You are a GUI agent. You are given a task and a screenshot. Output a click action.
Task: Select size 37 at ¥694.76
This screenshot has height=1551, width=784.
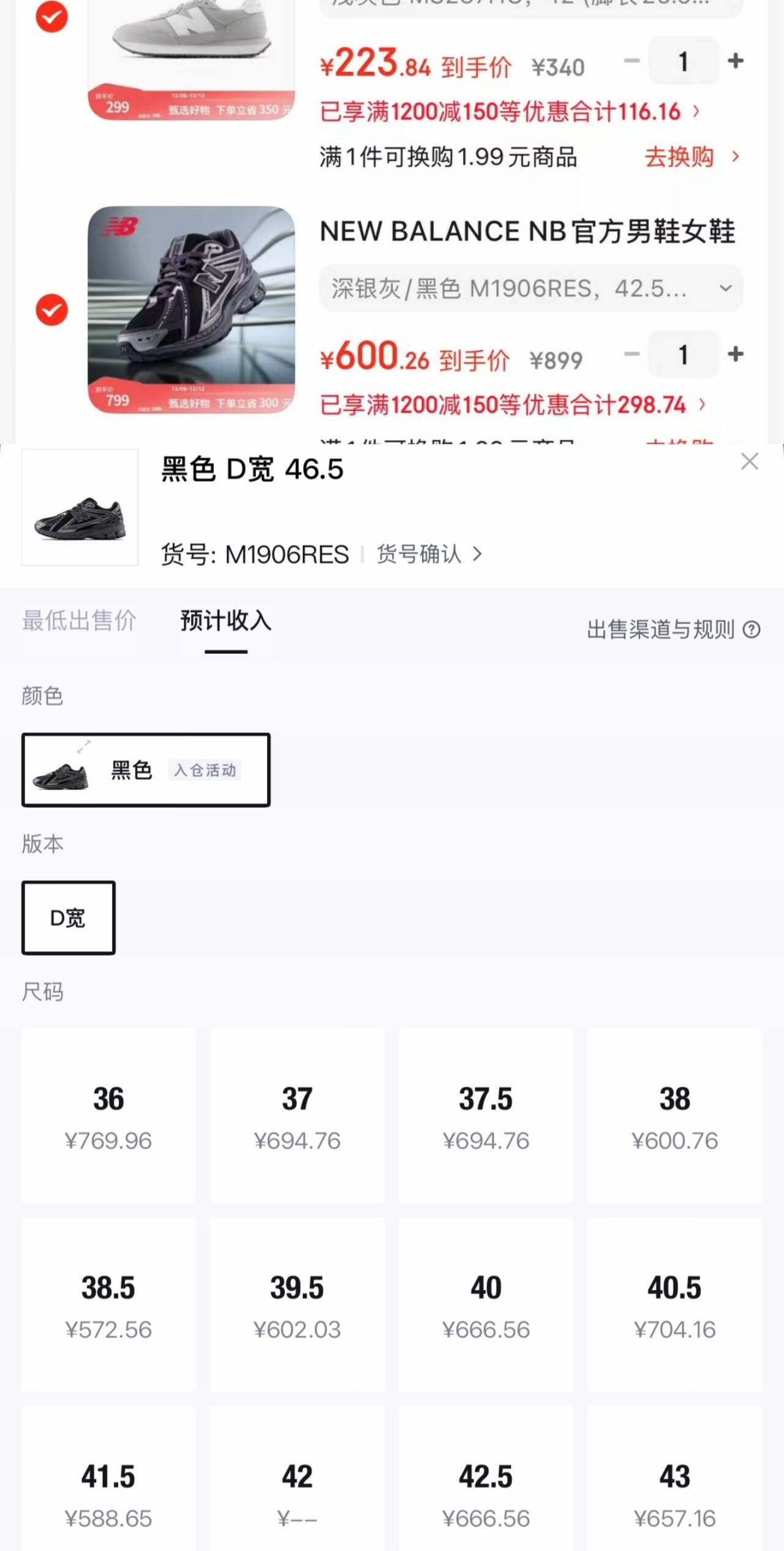[297, 1115]
